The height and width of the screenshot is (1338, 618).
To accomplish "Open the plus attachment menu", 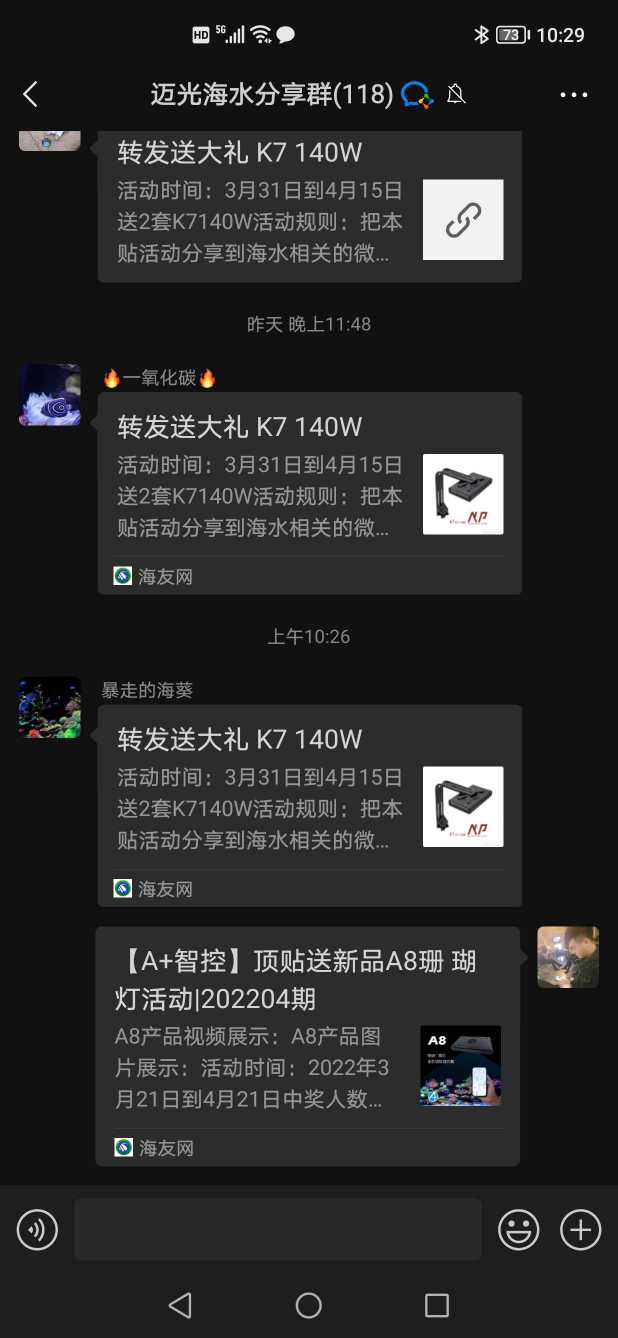I will [580, 1229].
